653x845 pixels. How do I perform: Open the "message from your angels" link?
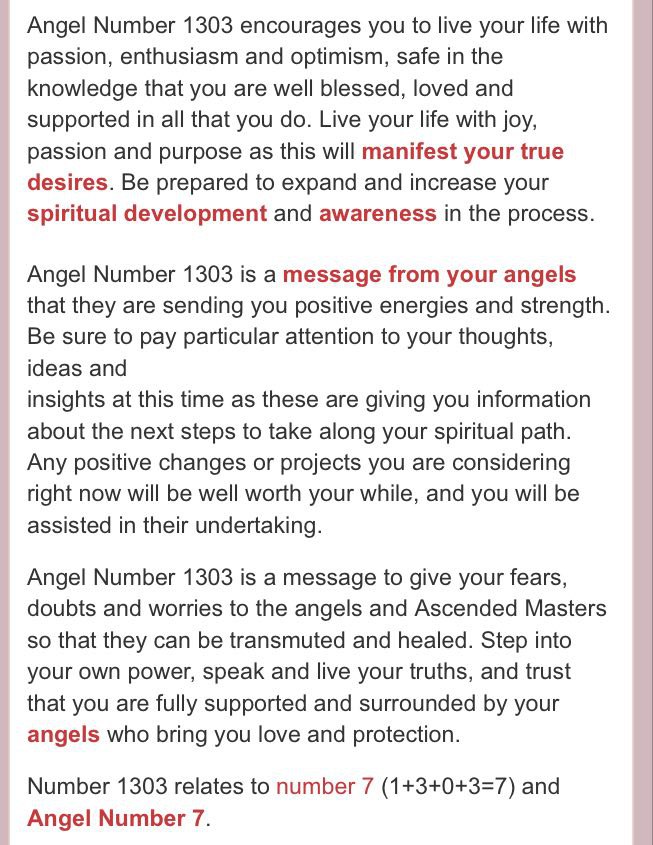point(429,274)
